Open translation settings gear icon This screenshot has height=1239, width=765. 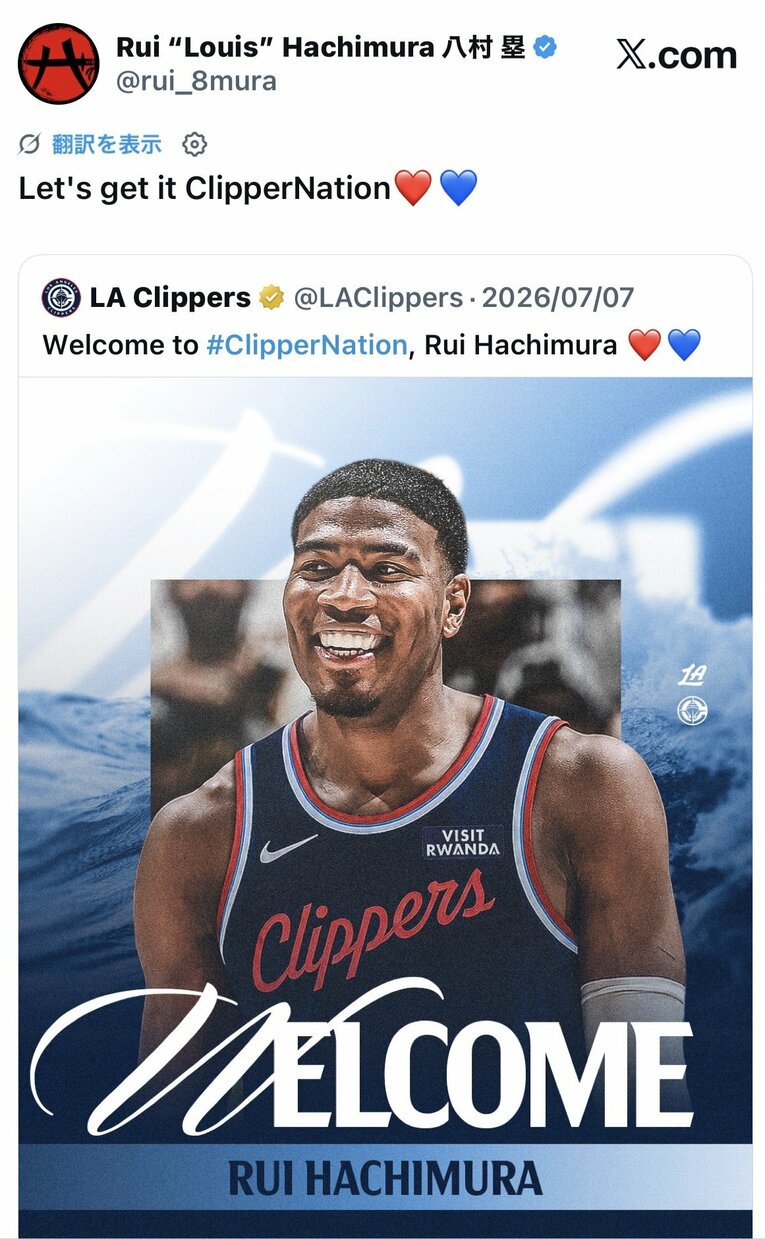click(194, 145)
